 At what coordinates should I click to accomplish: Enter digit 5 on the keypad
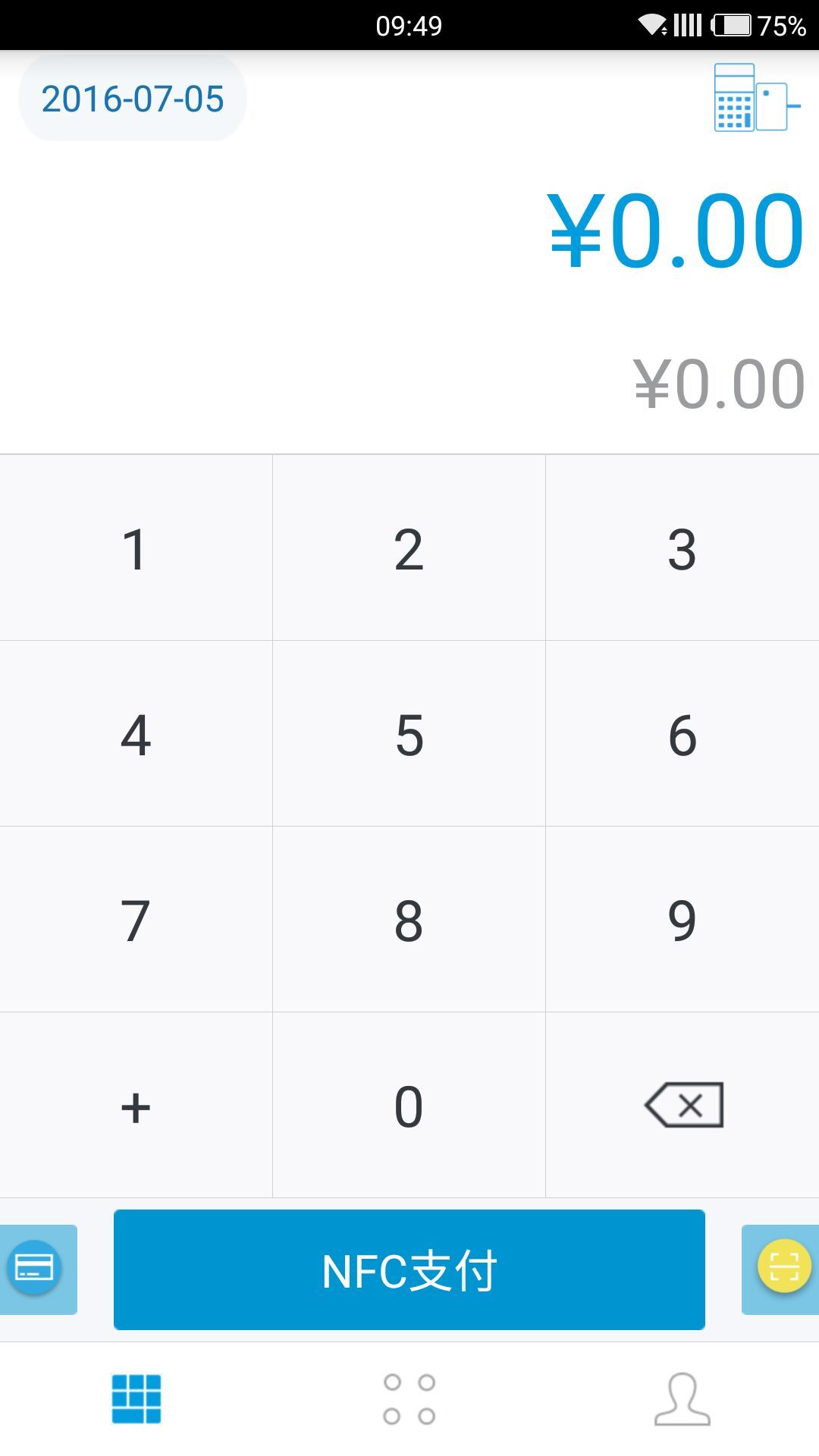click(x=409, y=734)
